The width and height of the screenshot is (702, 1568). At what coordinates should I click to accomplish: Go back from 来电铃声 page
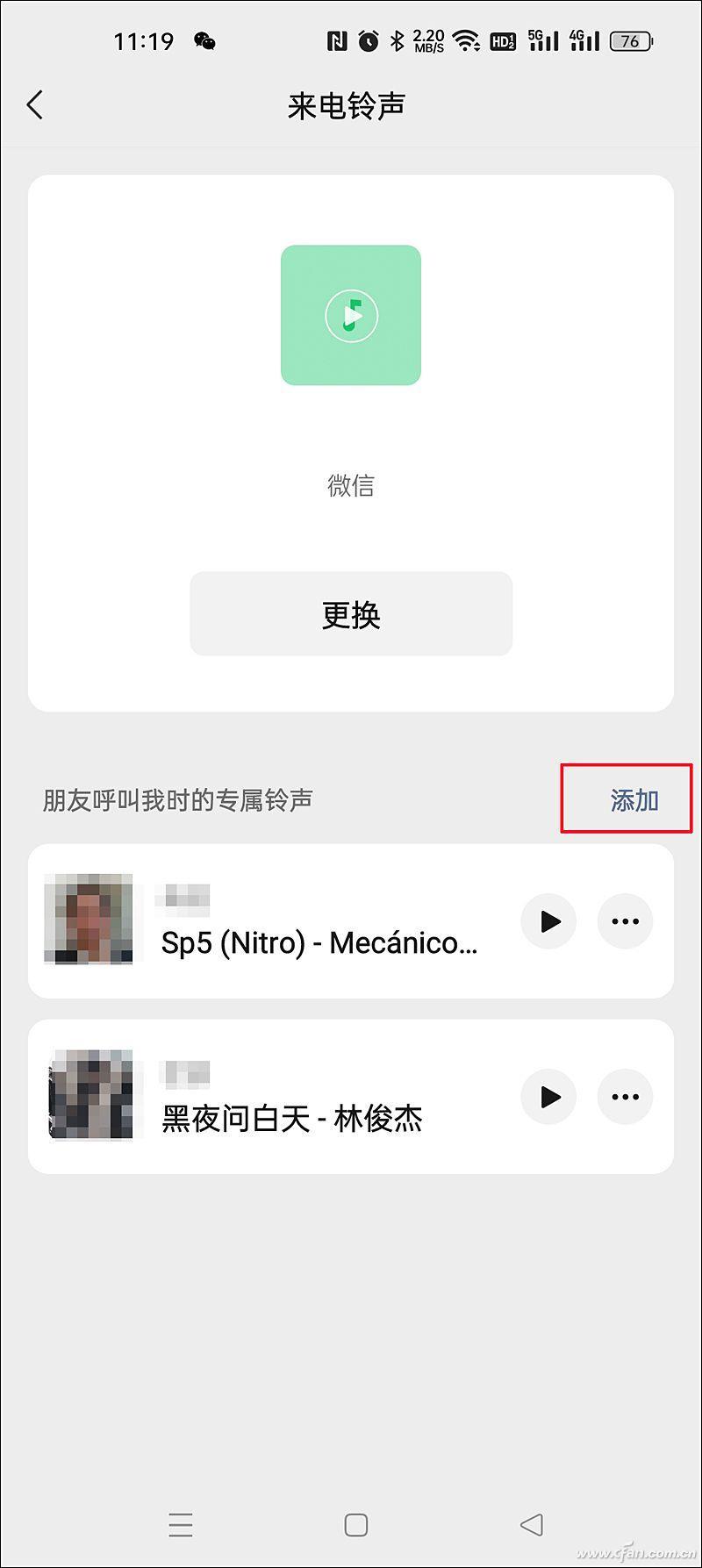click(x=35, y=105)
